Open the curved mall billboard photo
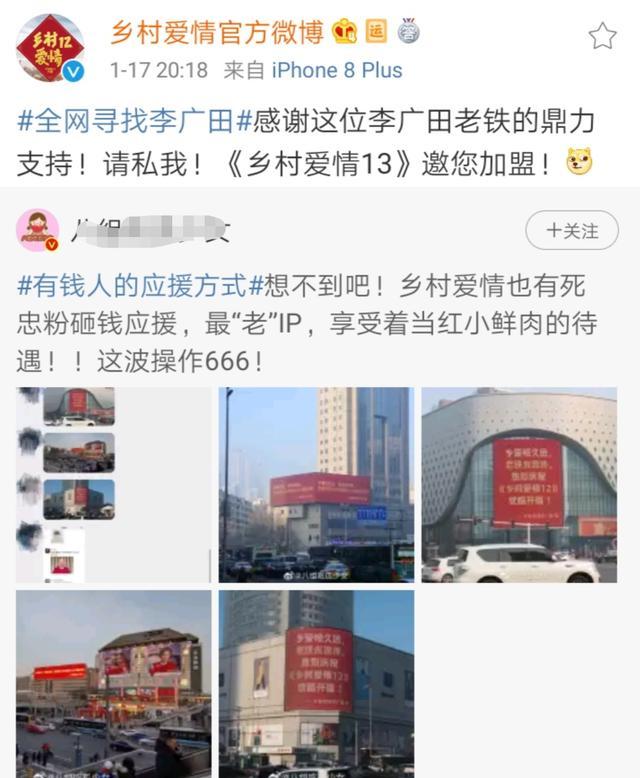This screenshot has height=778, width=640. (x=519, y=484)
